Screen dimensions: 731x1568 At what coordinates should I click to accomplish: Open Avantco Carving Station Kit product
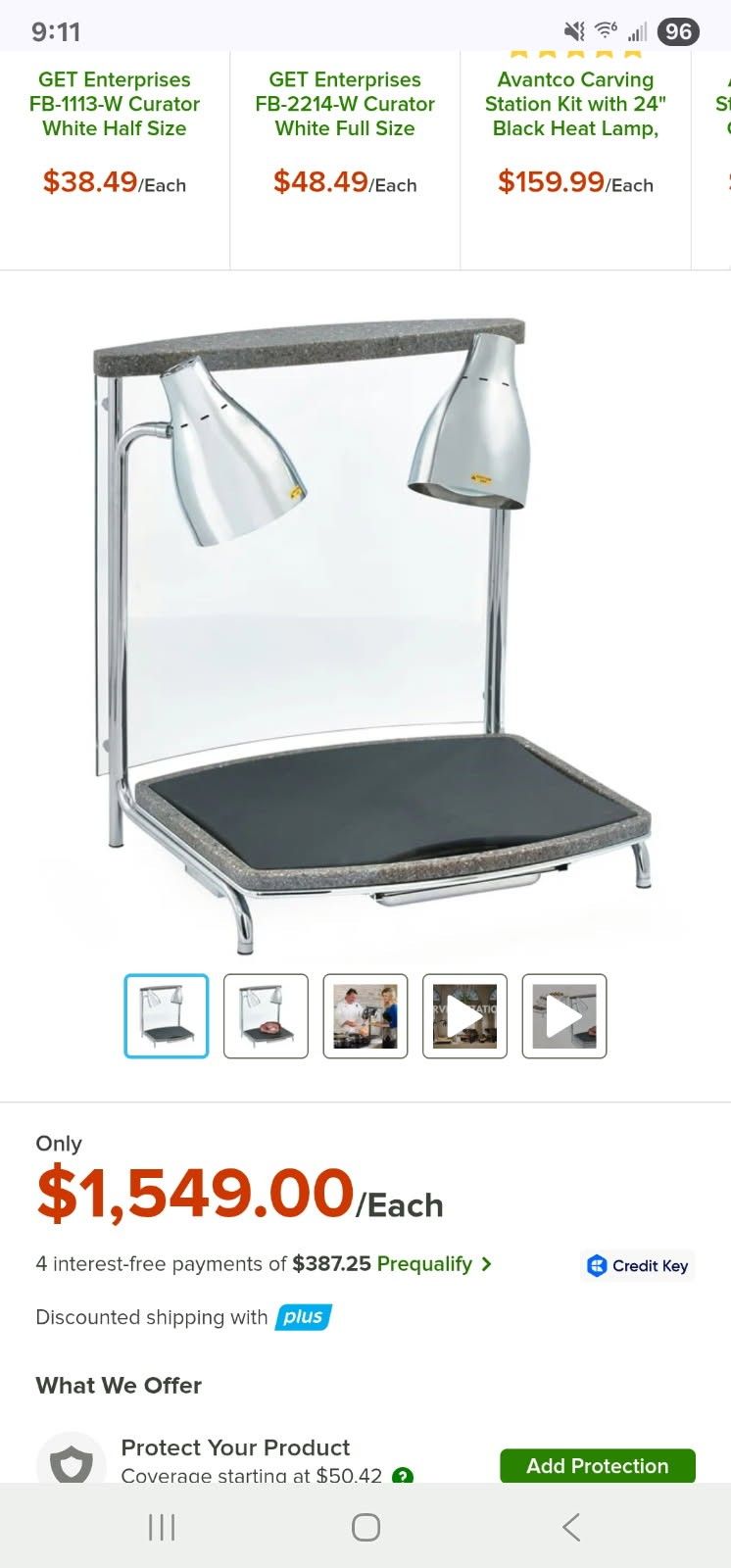(575, 104)
